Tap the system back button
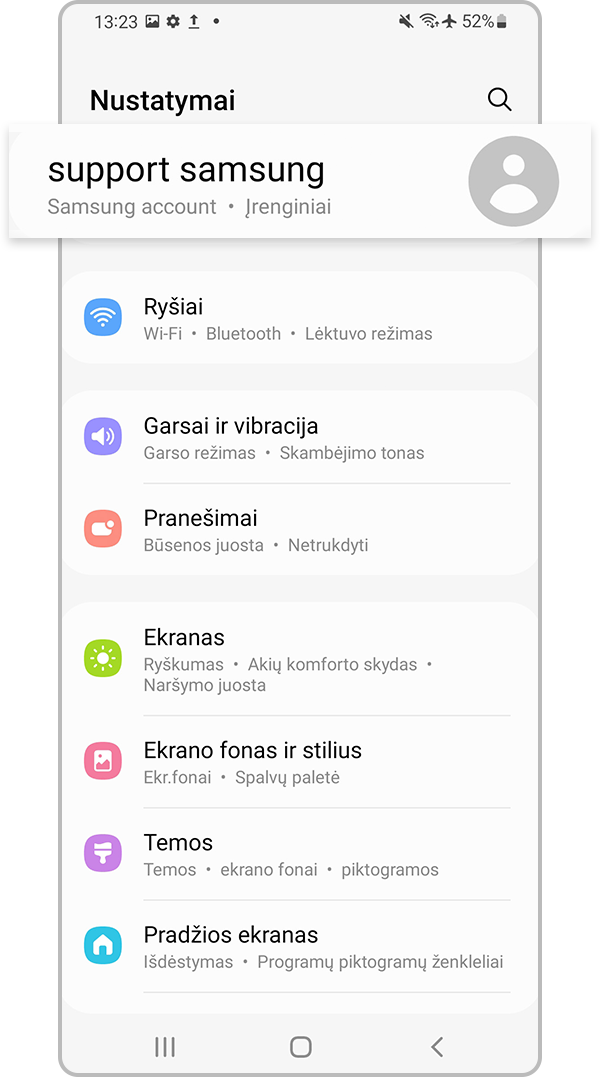Viewport: 600px width, 1077px height. pyautogui.click(x=436, y=1047)
